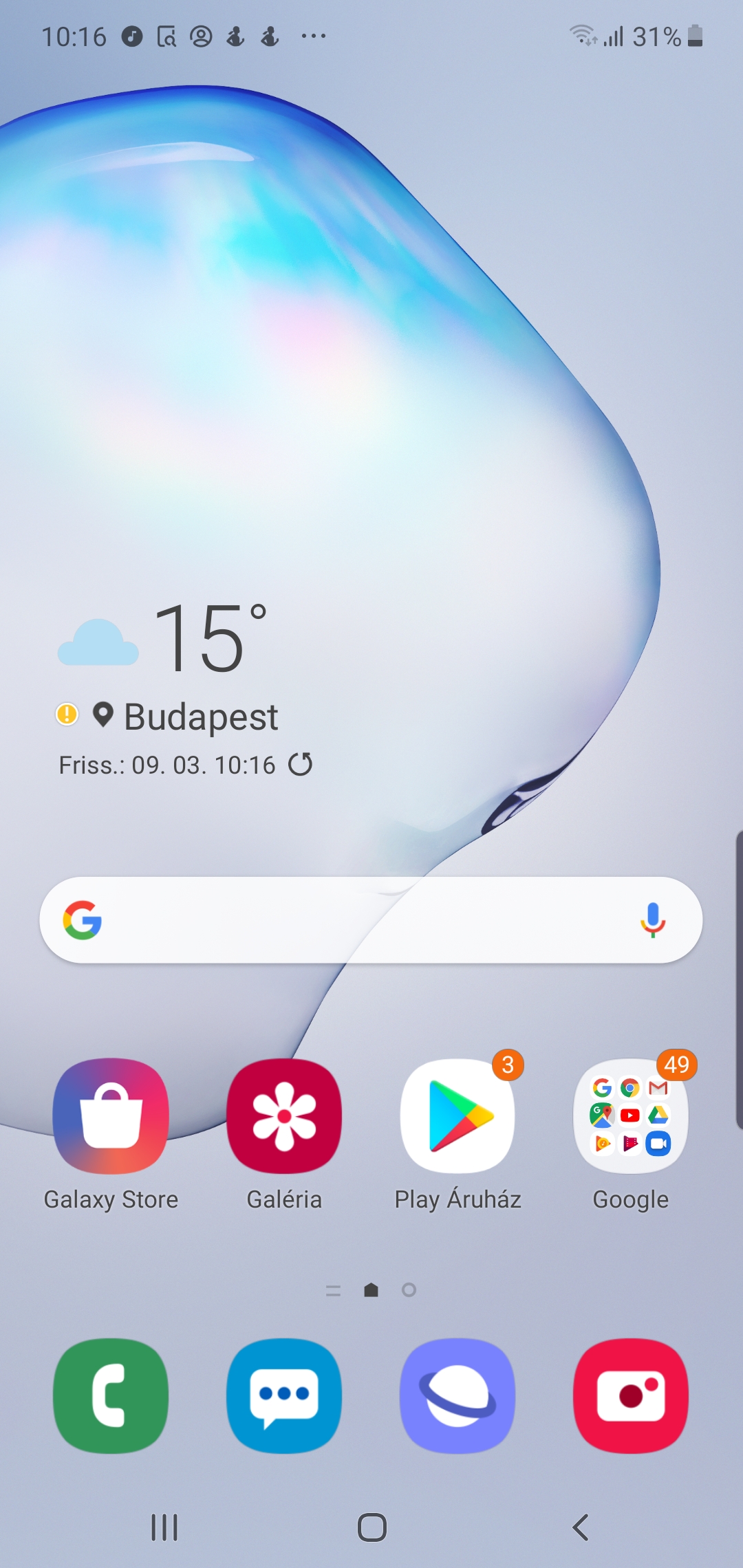743x1568 pixels.
Task: Open Play Áruház app
Action: click(457, 1115)
